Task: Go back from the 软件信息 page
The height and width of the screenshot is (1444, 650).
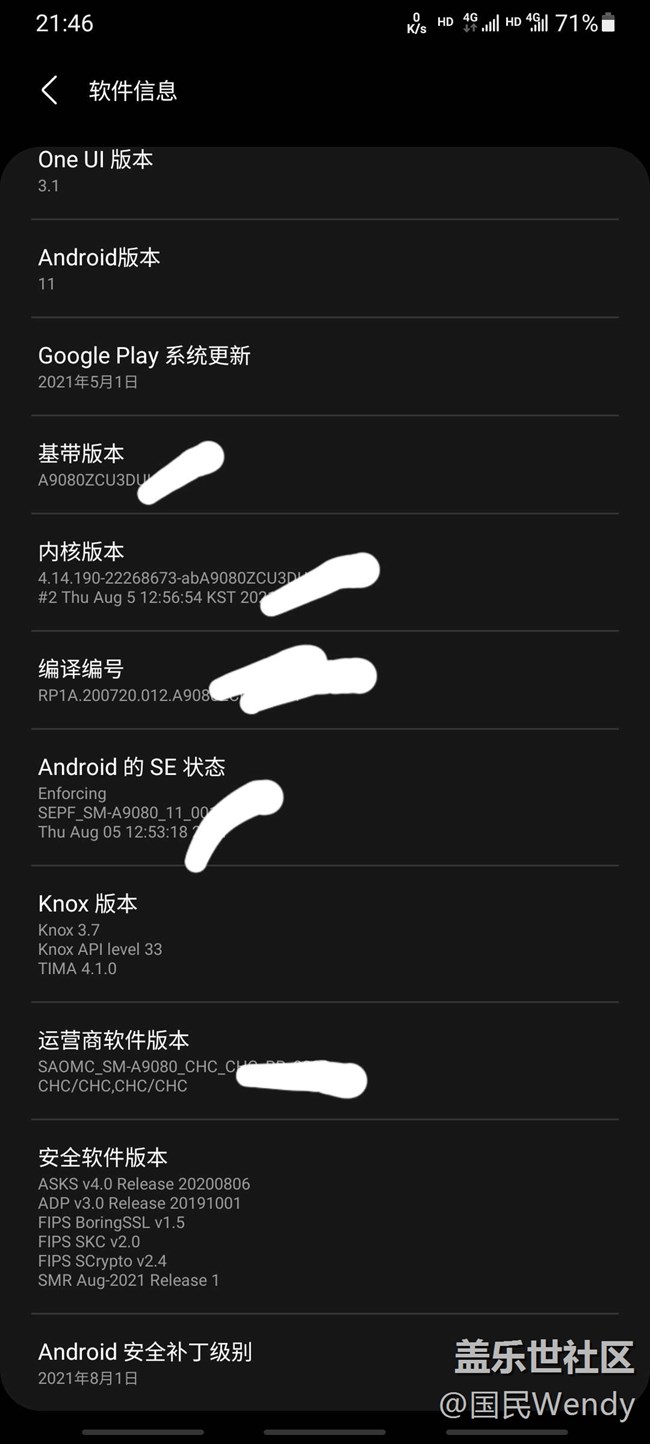Action: (x=49, y=91)
